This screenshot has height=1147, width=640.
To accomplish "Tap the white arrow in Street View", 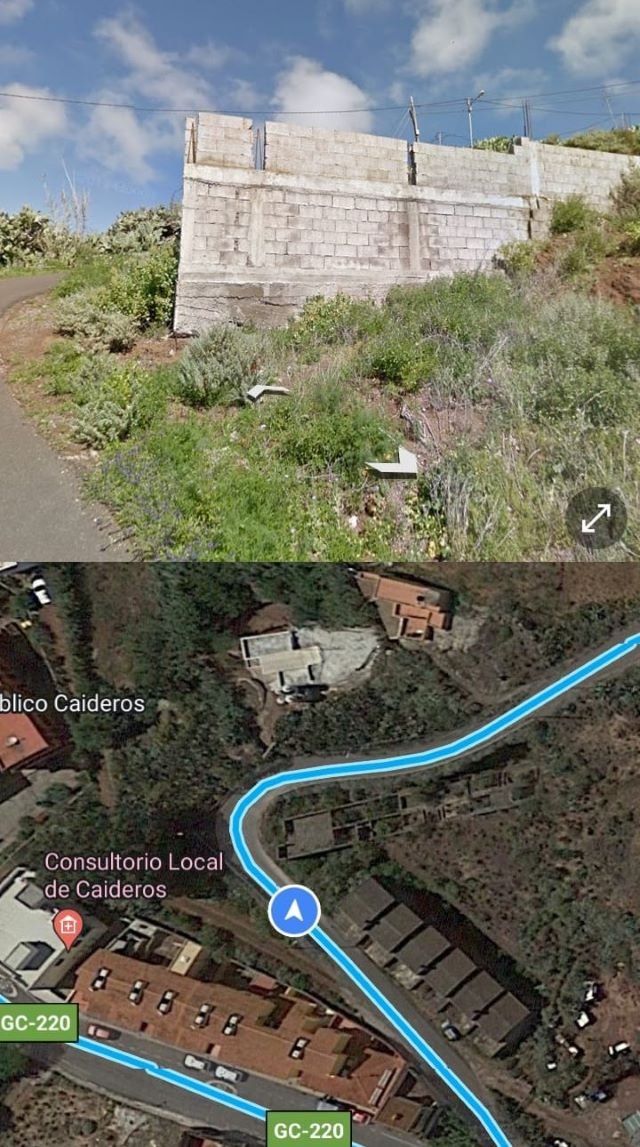I will pos(395,463).
